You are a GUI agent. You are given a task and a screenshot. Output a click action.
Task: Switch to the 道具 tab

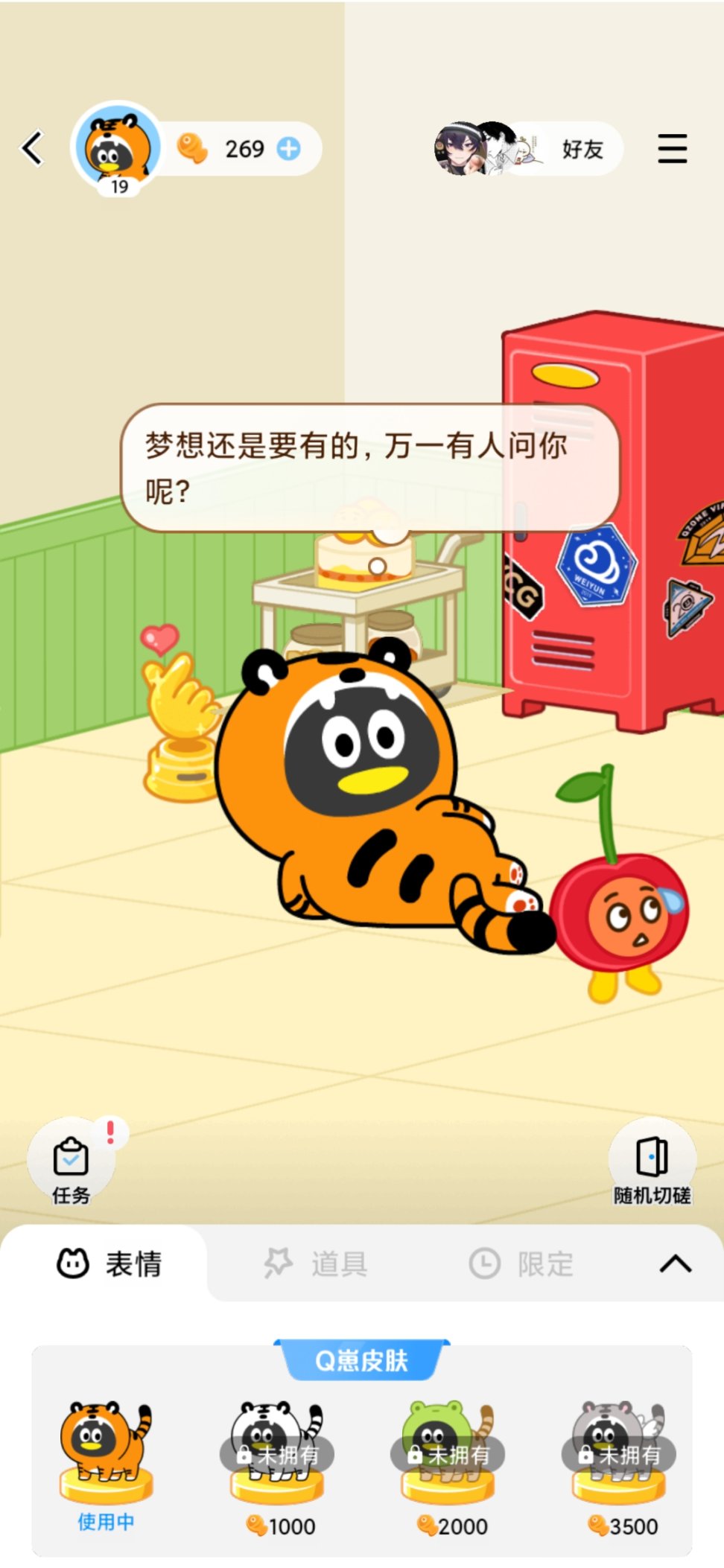tap(317, 1264)
